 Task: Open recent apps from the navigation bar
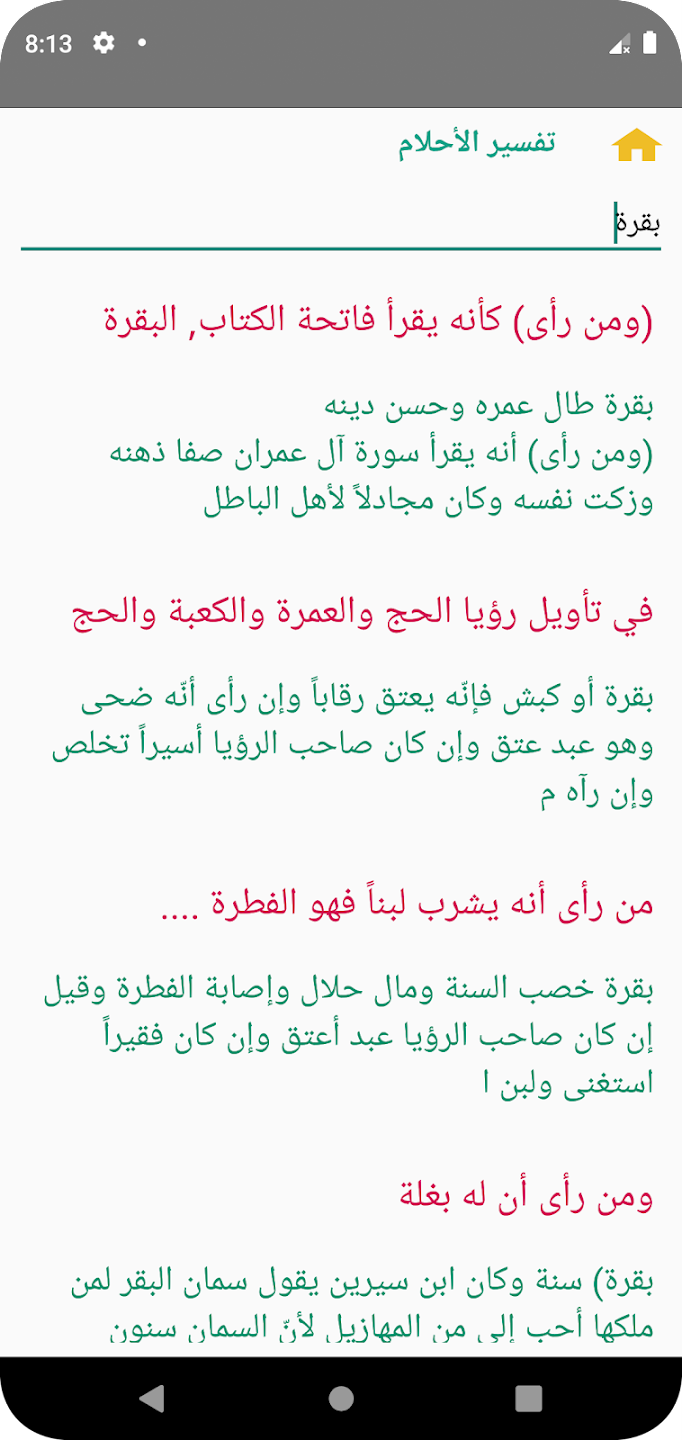coord(528,1398)
